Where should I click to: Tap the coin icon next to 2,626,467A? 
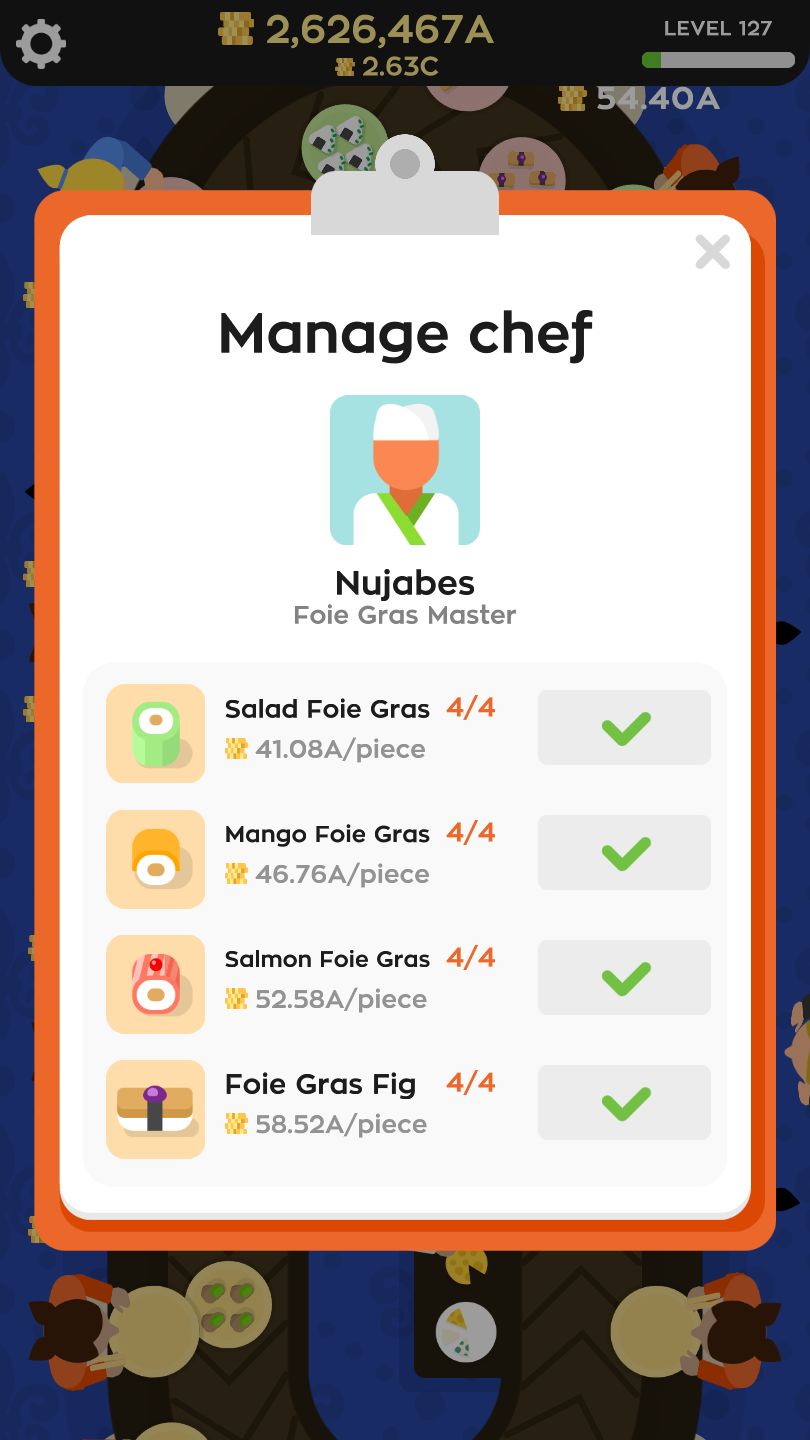234,31
